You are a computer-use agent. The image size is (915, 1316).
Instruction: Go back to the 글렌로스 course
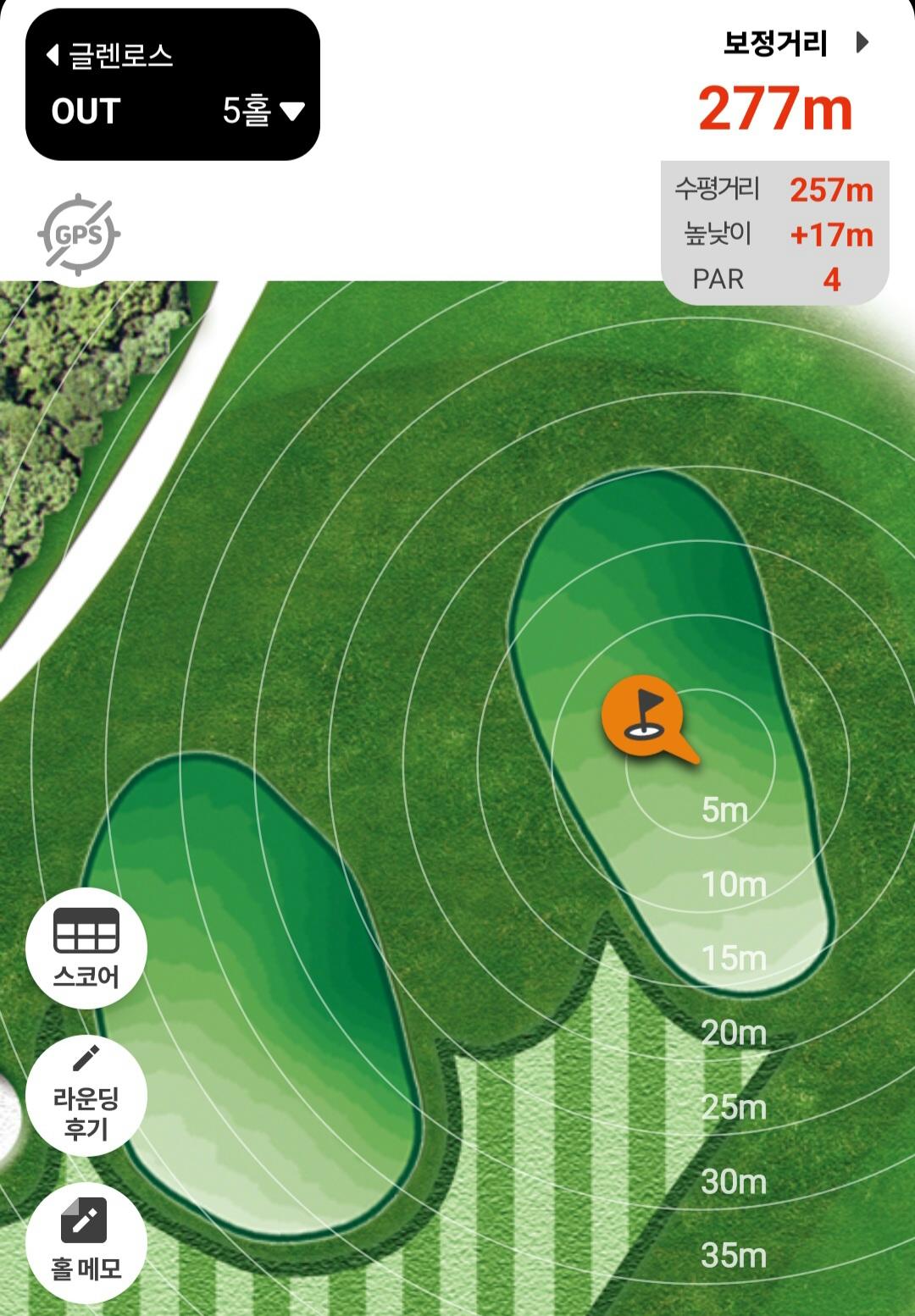pyautogui.click(x=108, y=56)
